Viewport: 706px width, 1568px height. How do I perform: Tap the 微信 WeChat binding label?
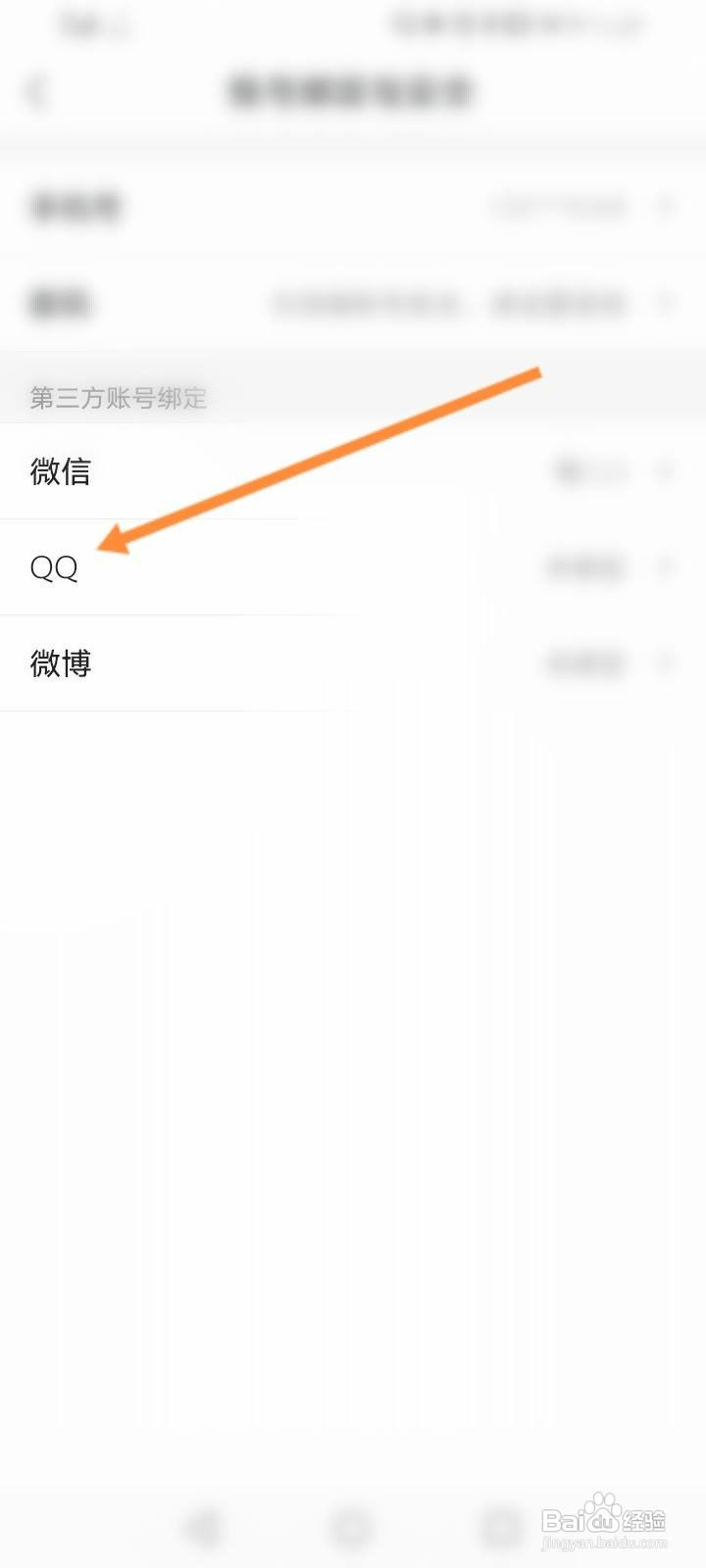pyautogui.click(x=61, y=471)
